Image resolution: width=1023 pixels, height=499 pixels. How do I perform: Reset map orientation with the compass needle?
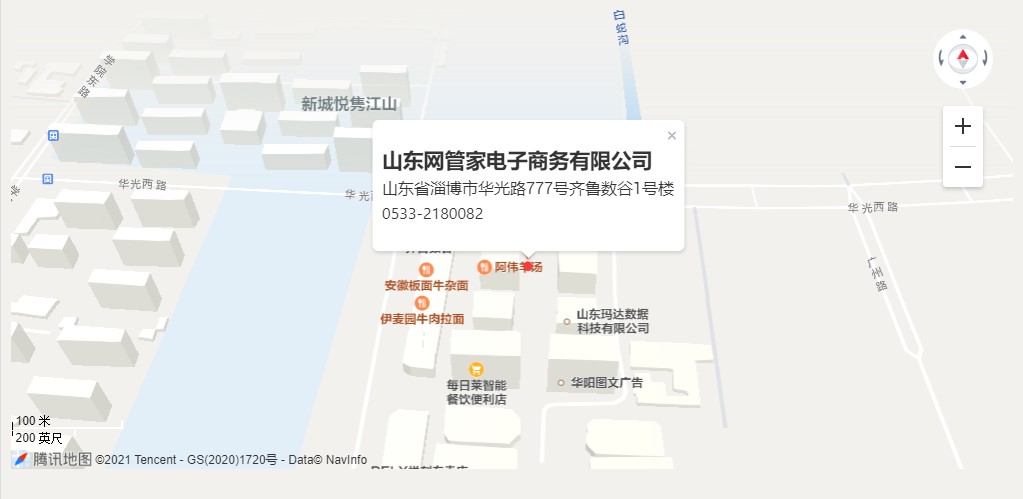tap(963, 58)
